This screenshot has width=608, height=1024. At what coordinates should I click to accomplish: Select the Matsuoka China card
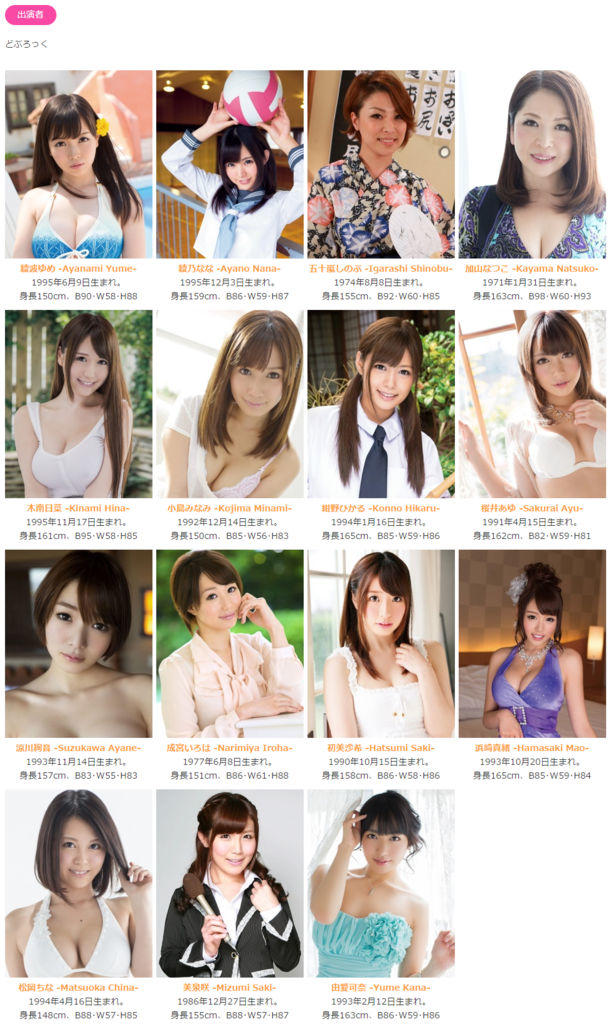point(78,884)
